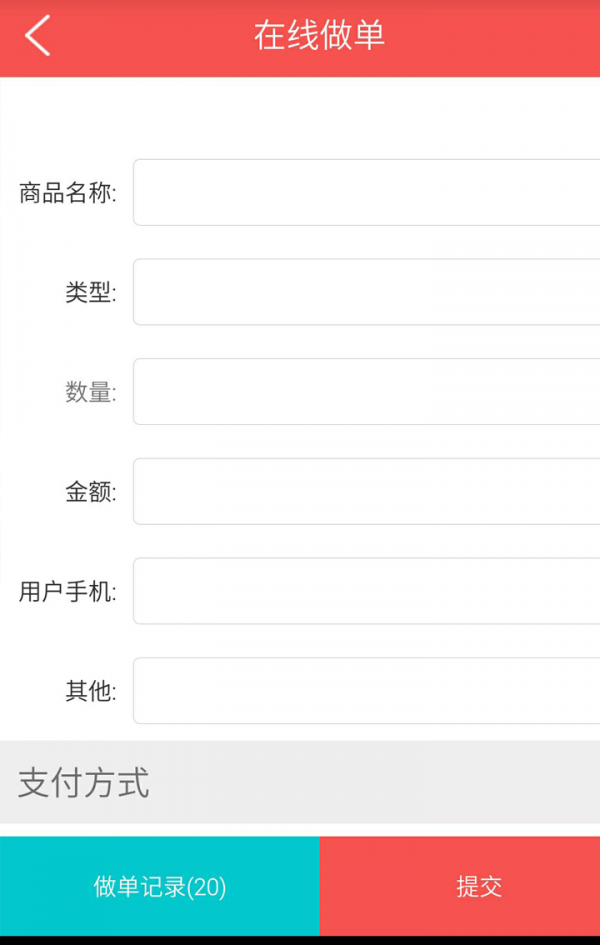Go back using the header arrow
Screen dimensions: 600x945
(x=38, y=36)
